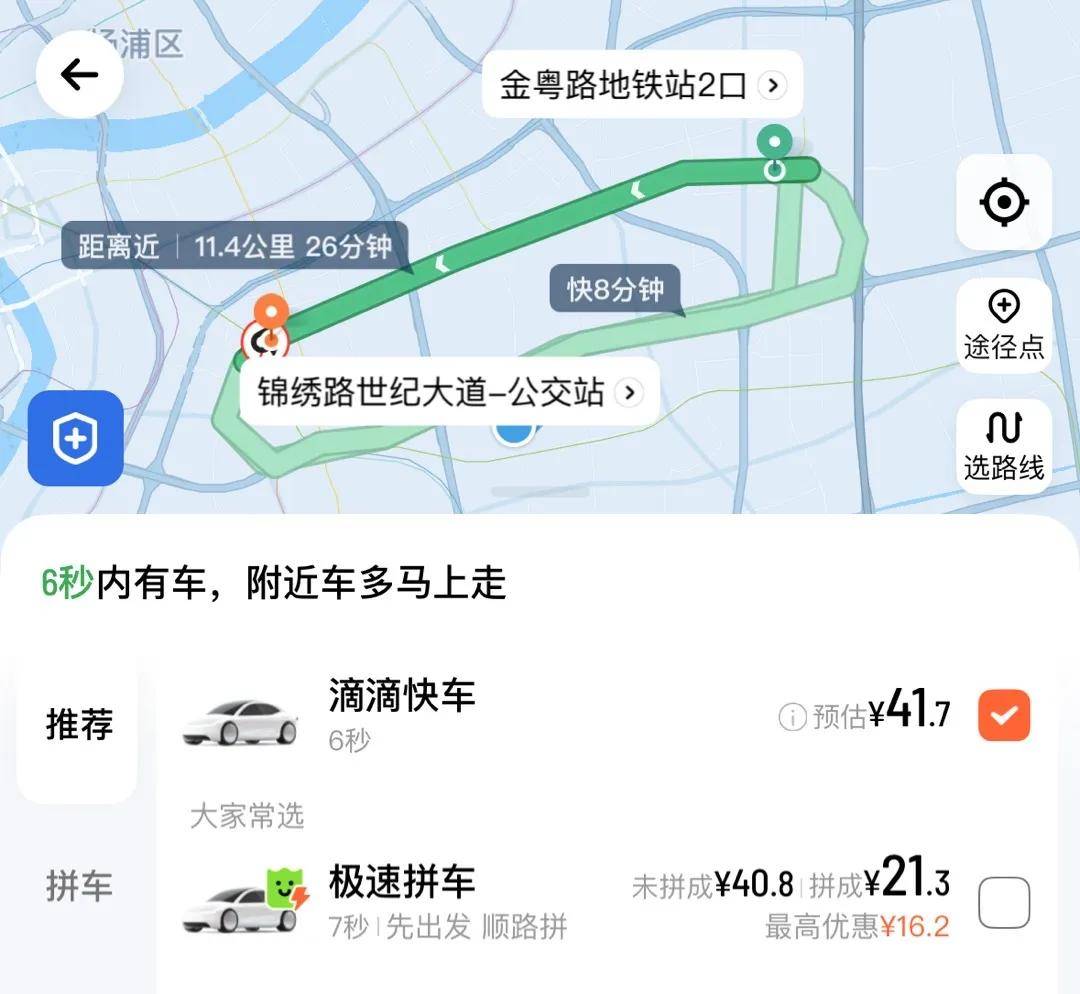Viewport: 1080px width, 994px height.
Task: Go back using the arrow button
Action: pos(79,75)
